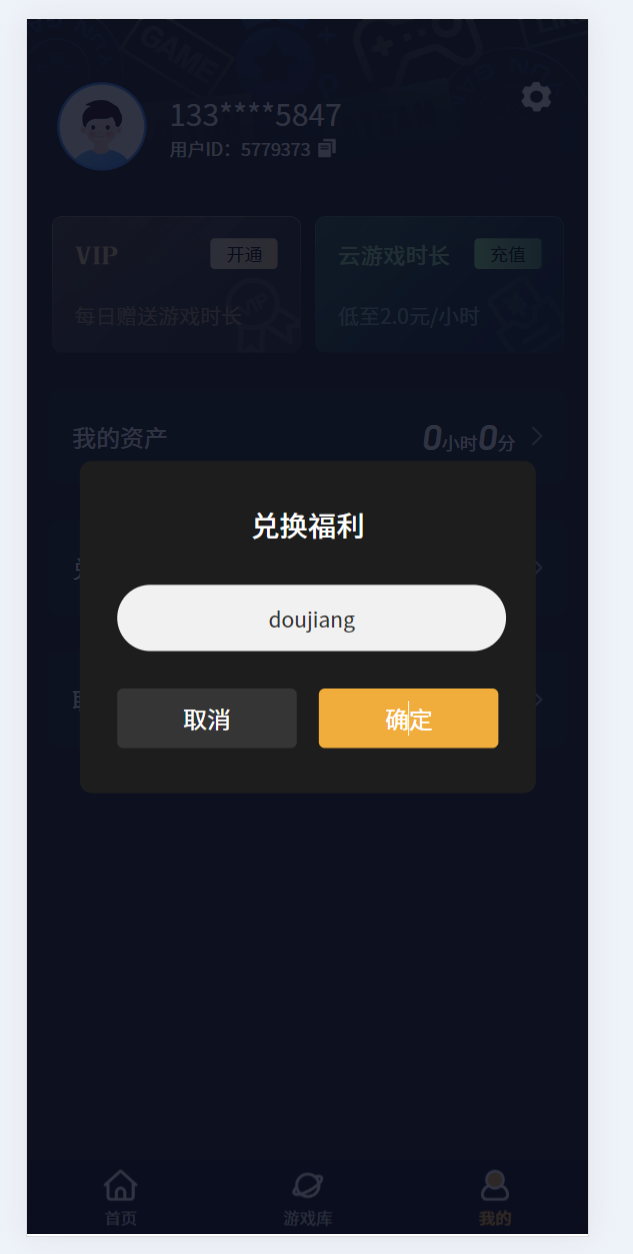Focus the redemption code field showing doujiang
The width and height of the screenshot is (633, 1254).
(311, 618)
